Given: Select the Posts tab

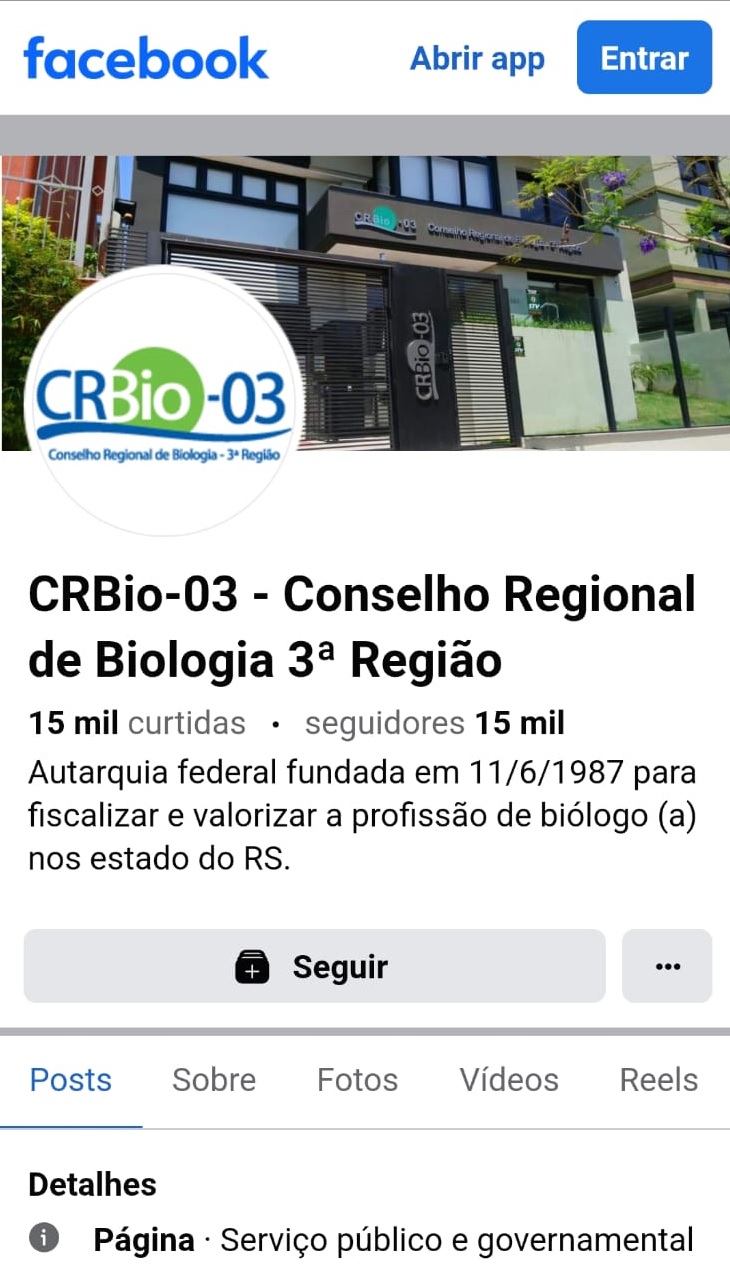Looking at the screenshot, I should (x=71, y=1080).
